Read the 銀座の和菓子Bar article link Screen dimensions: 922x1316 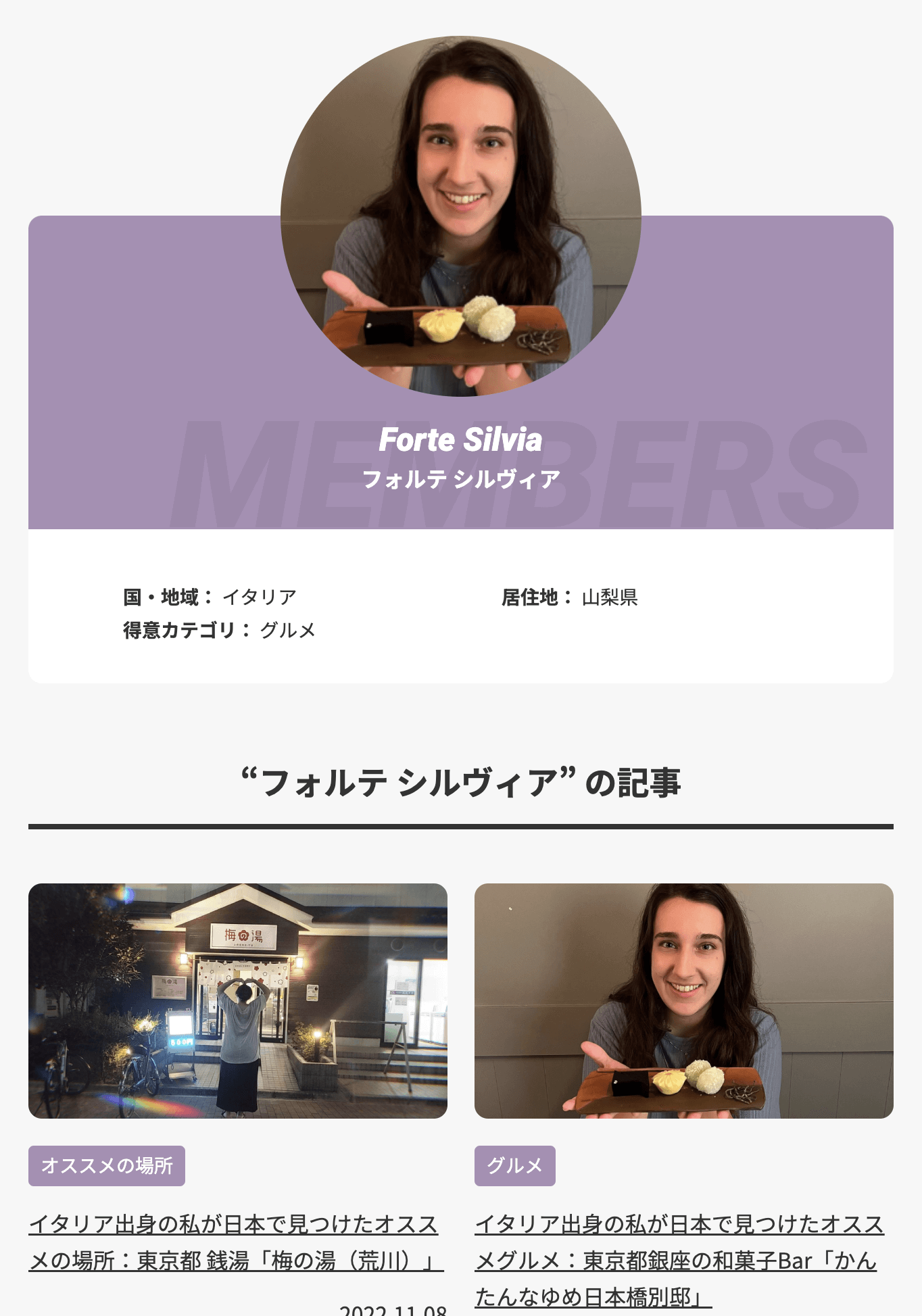[x=679, y=1261]
